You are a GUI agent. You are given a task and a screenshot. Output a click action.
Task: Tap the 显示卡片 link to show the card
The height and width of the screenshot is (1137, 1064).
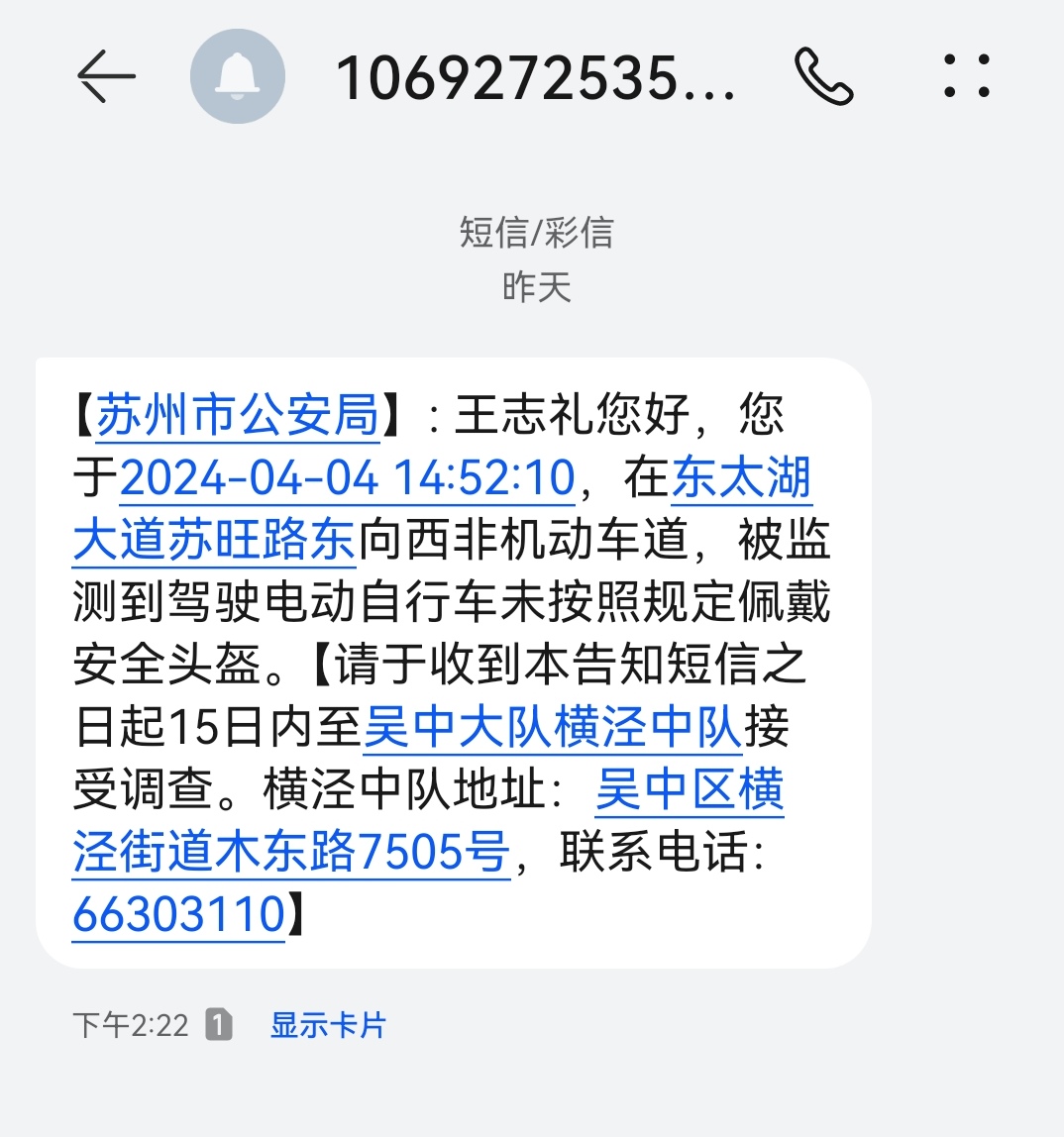(x=327, y=1027)
